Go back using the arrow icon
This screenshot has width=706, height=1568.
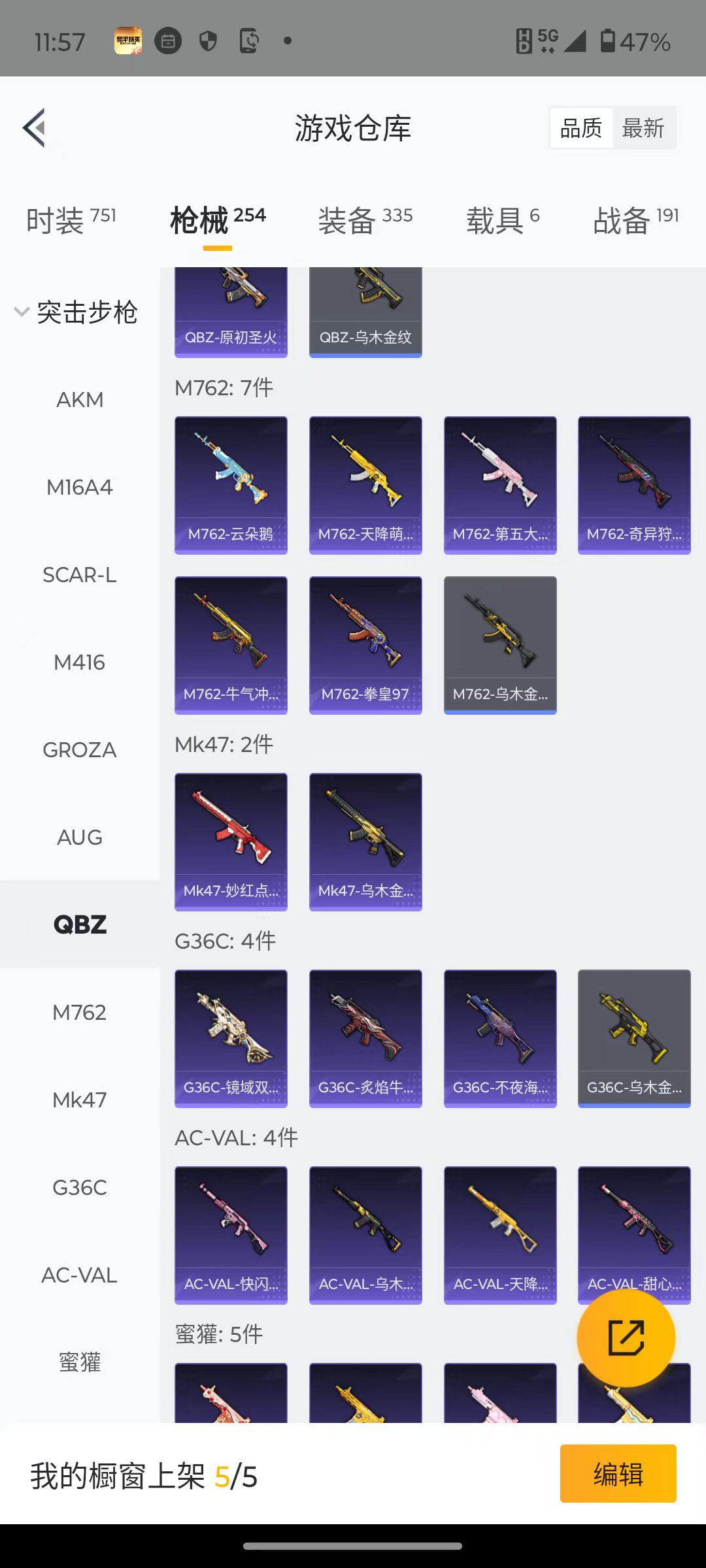coord(34,128)
